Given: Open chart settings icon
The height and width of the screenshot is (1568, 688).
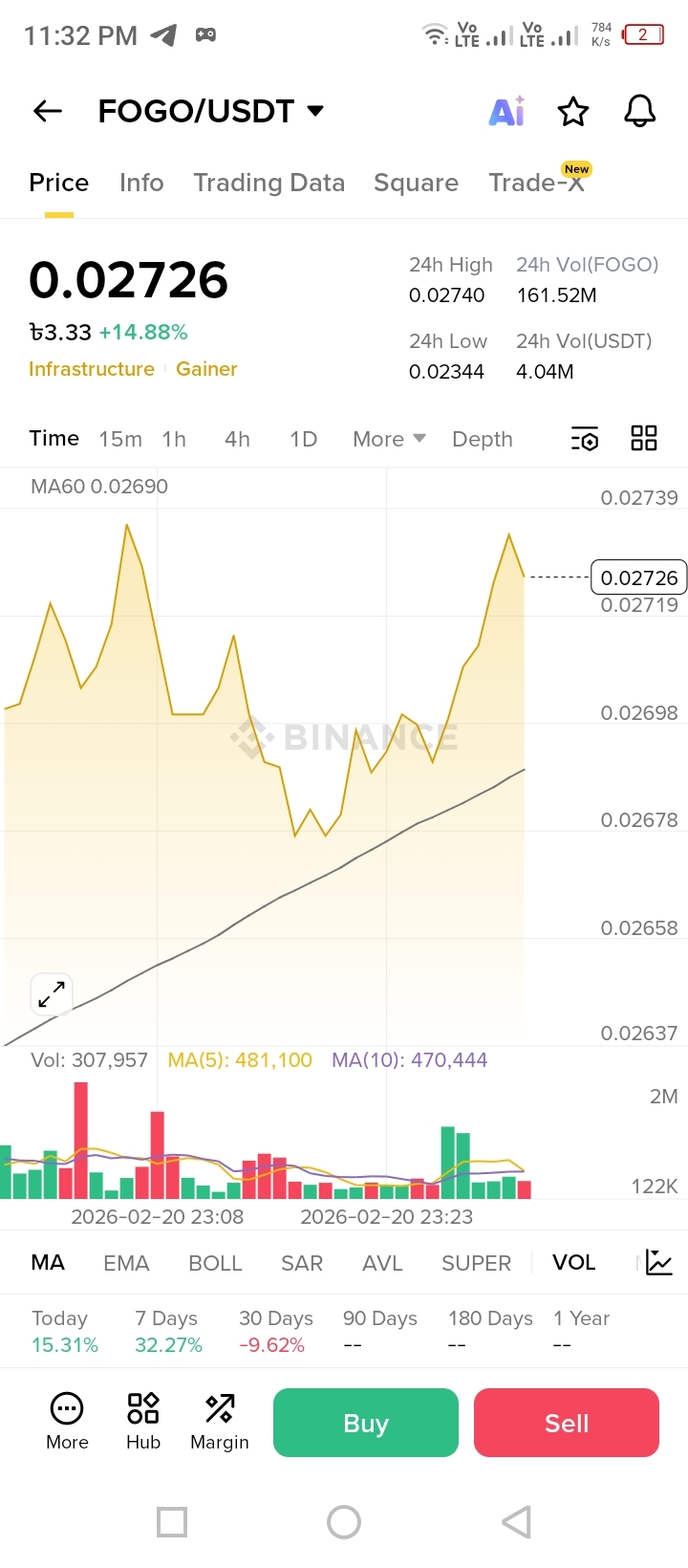Looking at the screenshot, I should (x=585, y=439).
